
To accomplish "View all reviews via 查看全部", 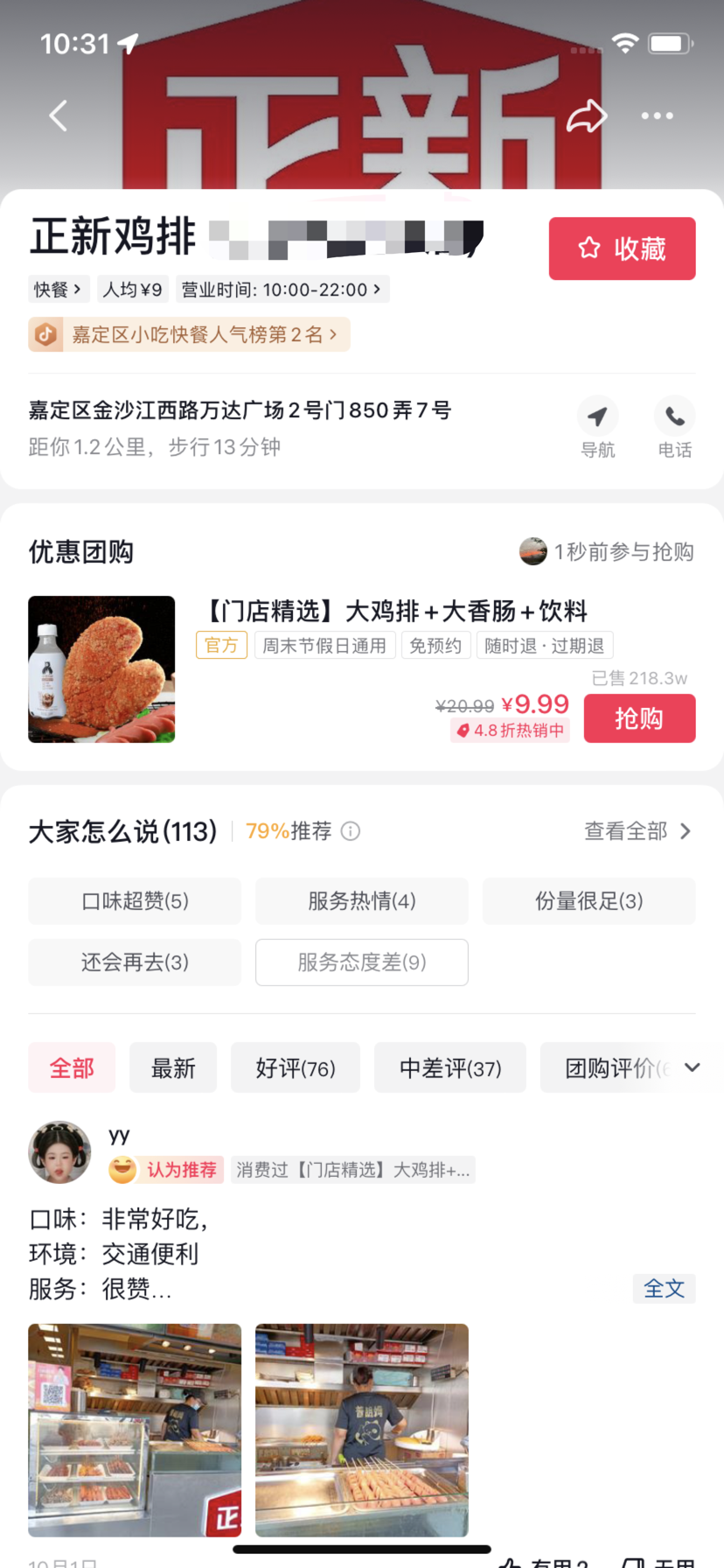I will pyautogui.click(x=637, y=831).
